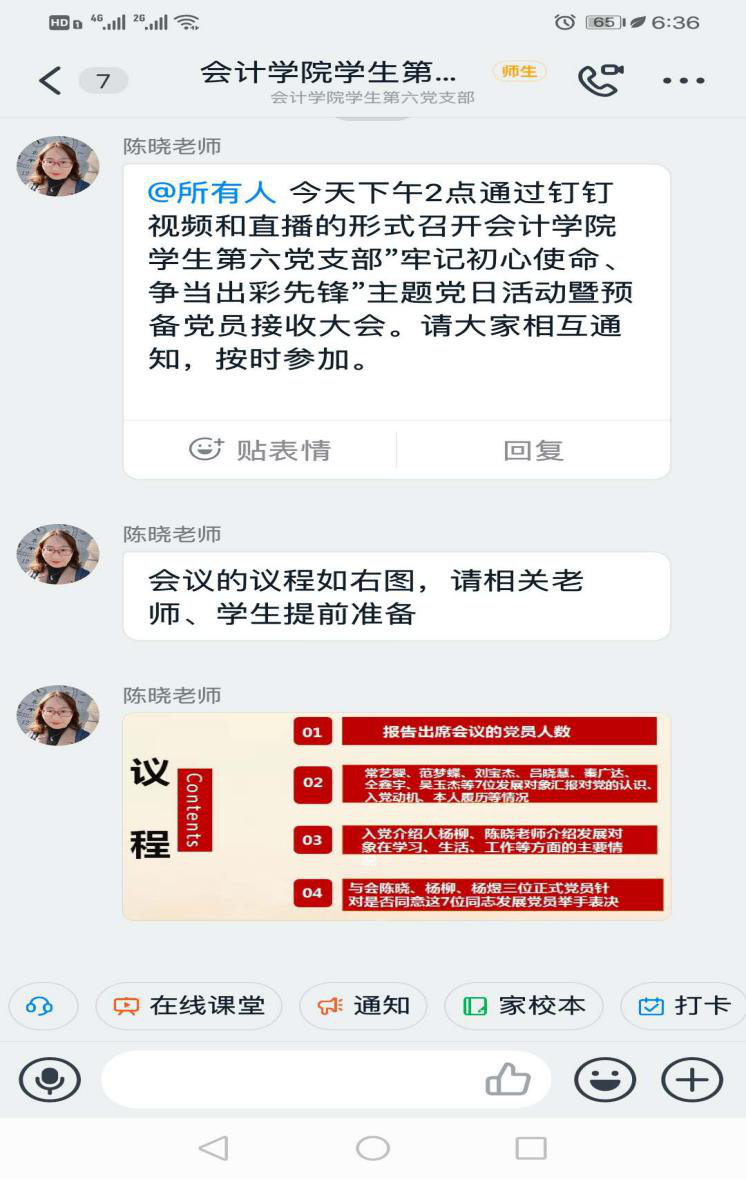View 陈晓老师's avatar on the top message
This screenshot has height=1179, width=746.
click(58, 166)
